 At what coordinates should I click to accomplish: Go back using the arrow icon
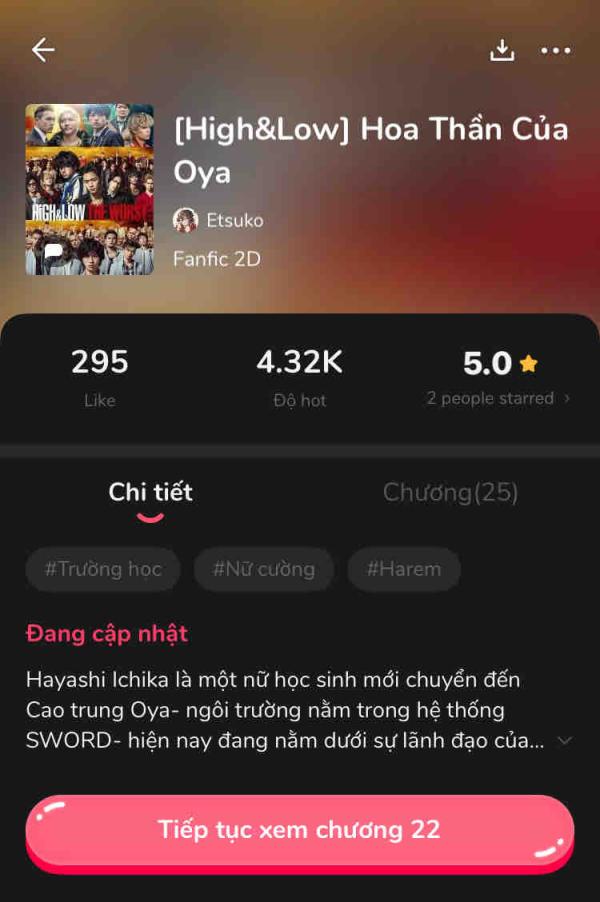click(x=43, y=50)
